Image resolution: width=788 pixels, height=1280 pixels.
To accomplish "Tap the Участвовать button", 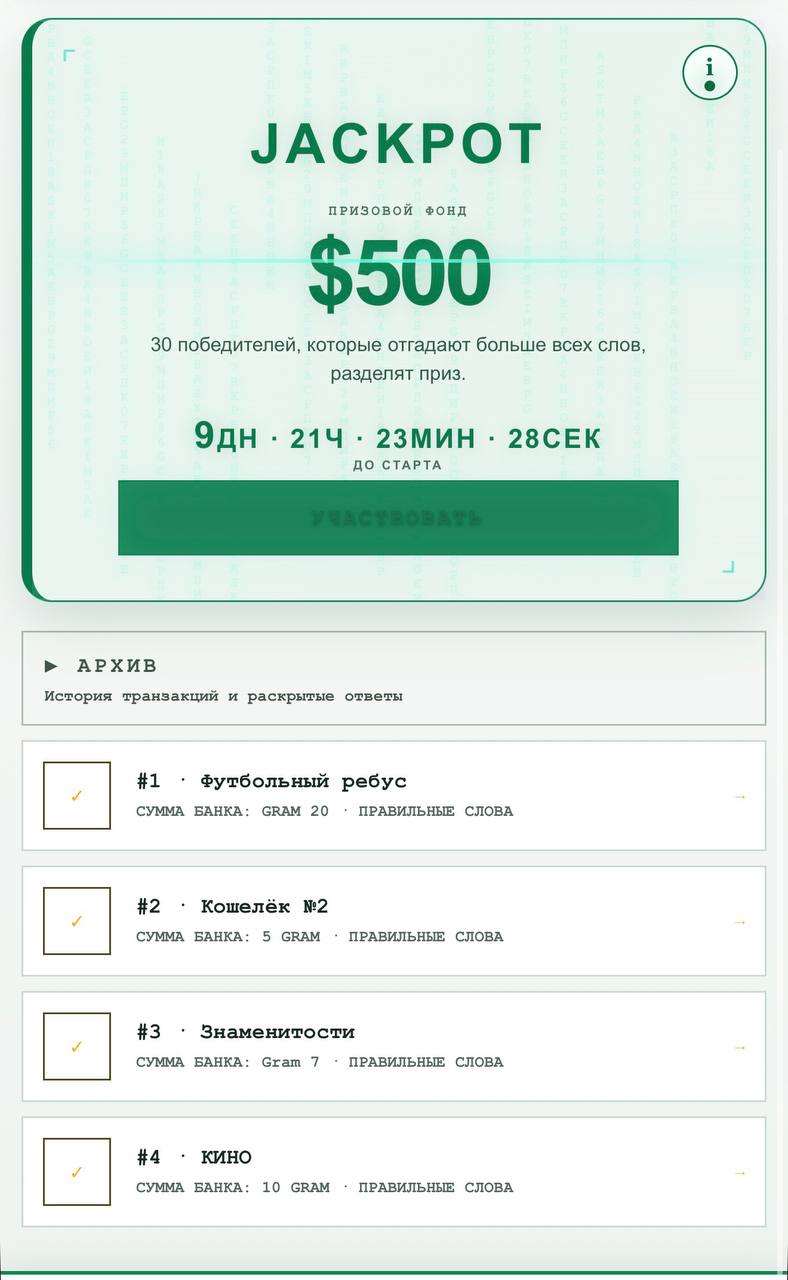I will [398, 518].
